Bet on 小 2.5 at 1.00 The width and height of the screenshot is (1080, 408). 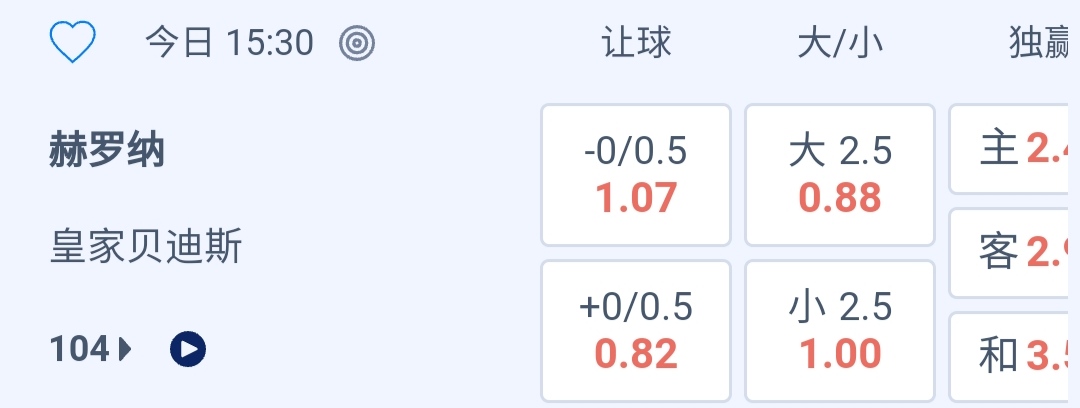coord(839,331)
